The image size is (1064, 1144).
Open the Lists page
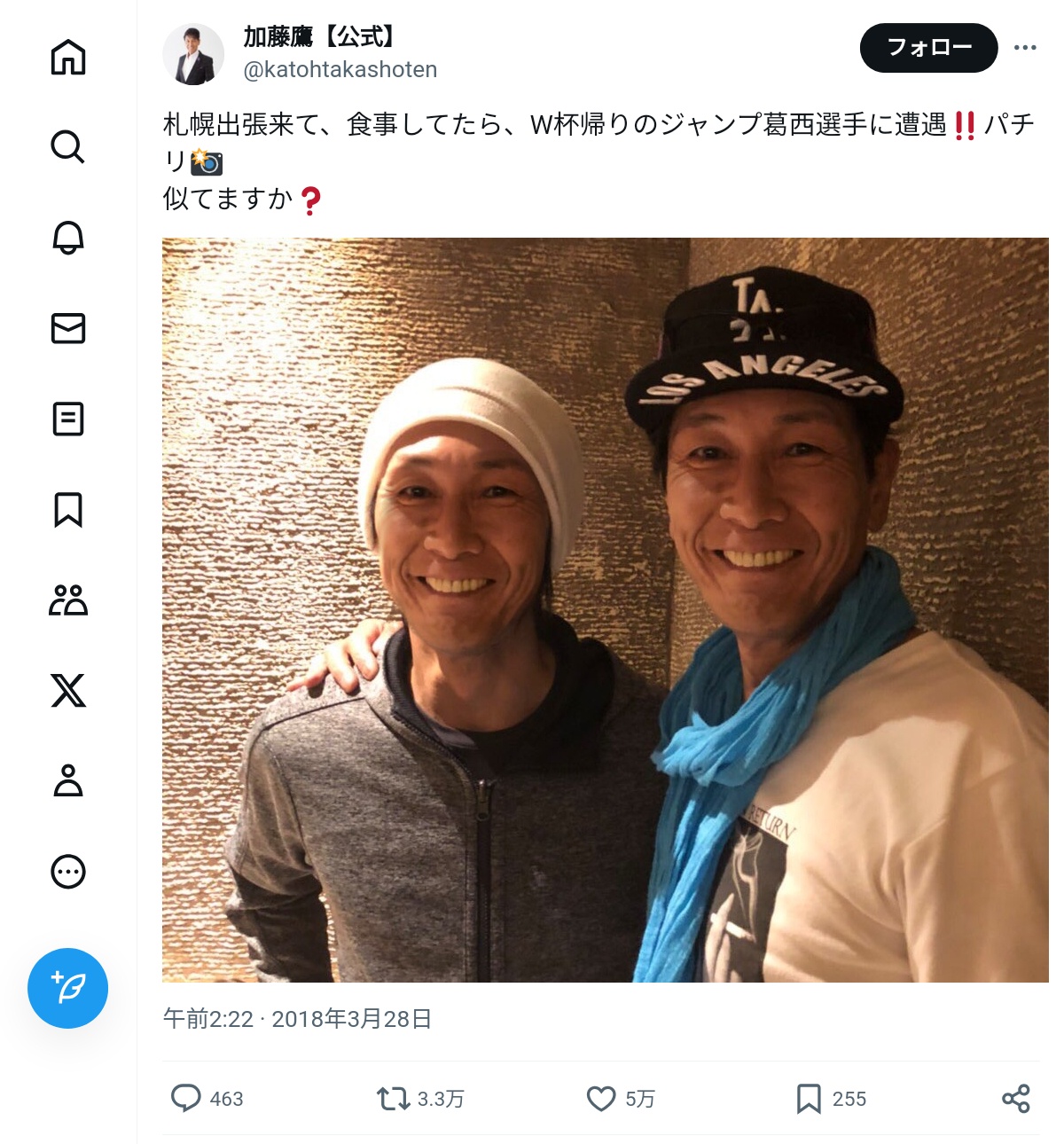pos(68,419)
